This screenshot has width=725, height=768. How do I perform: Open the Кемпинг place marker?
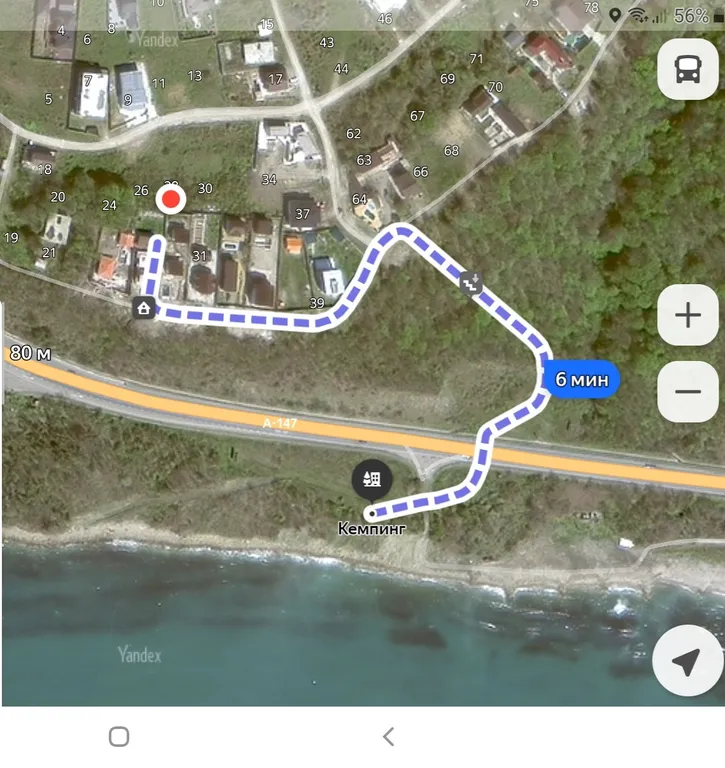(372, 481)
